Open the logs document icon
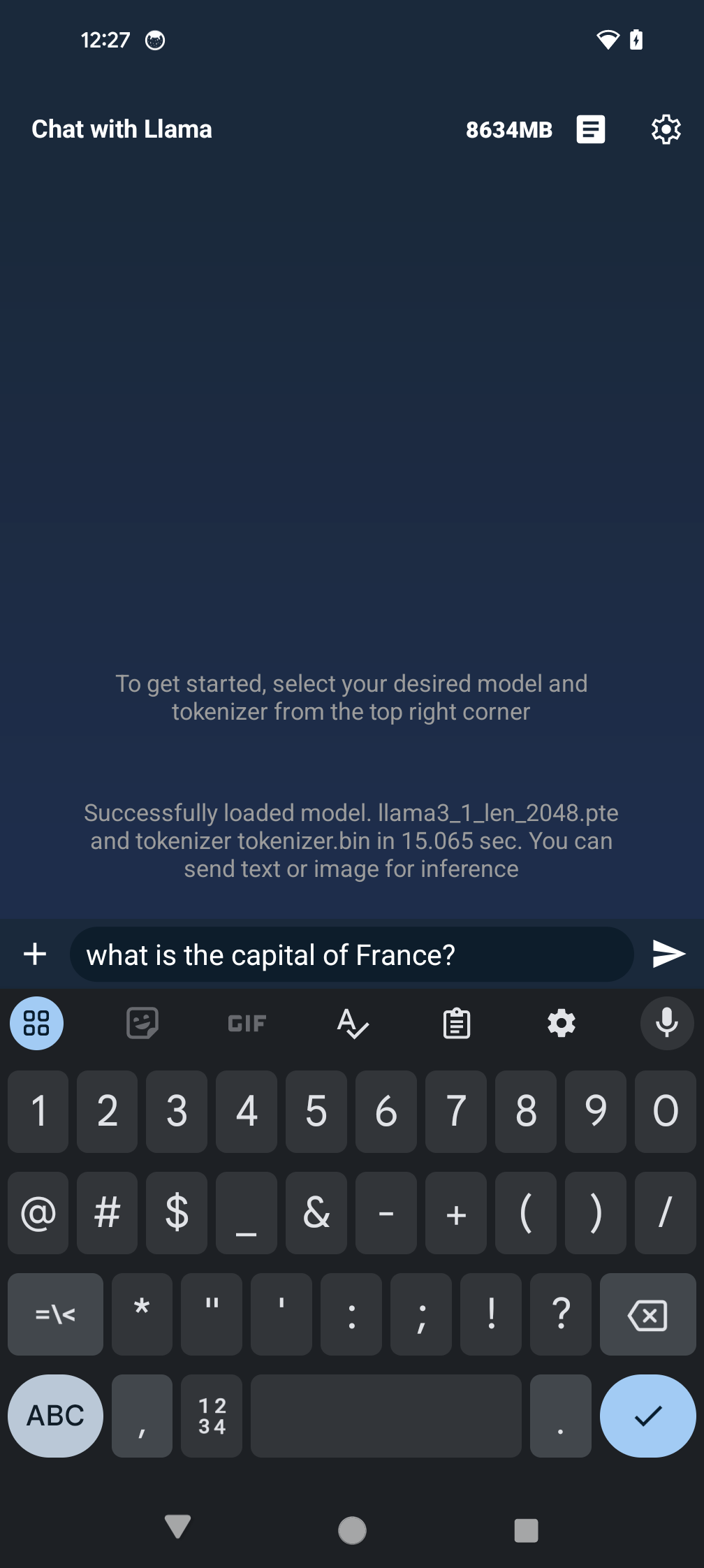Image resolution: width=704 pixels, height=1568 pixels. tap(590, 129)
